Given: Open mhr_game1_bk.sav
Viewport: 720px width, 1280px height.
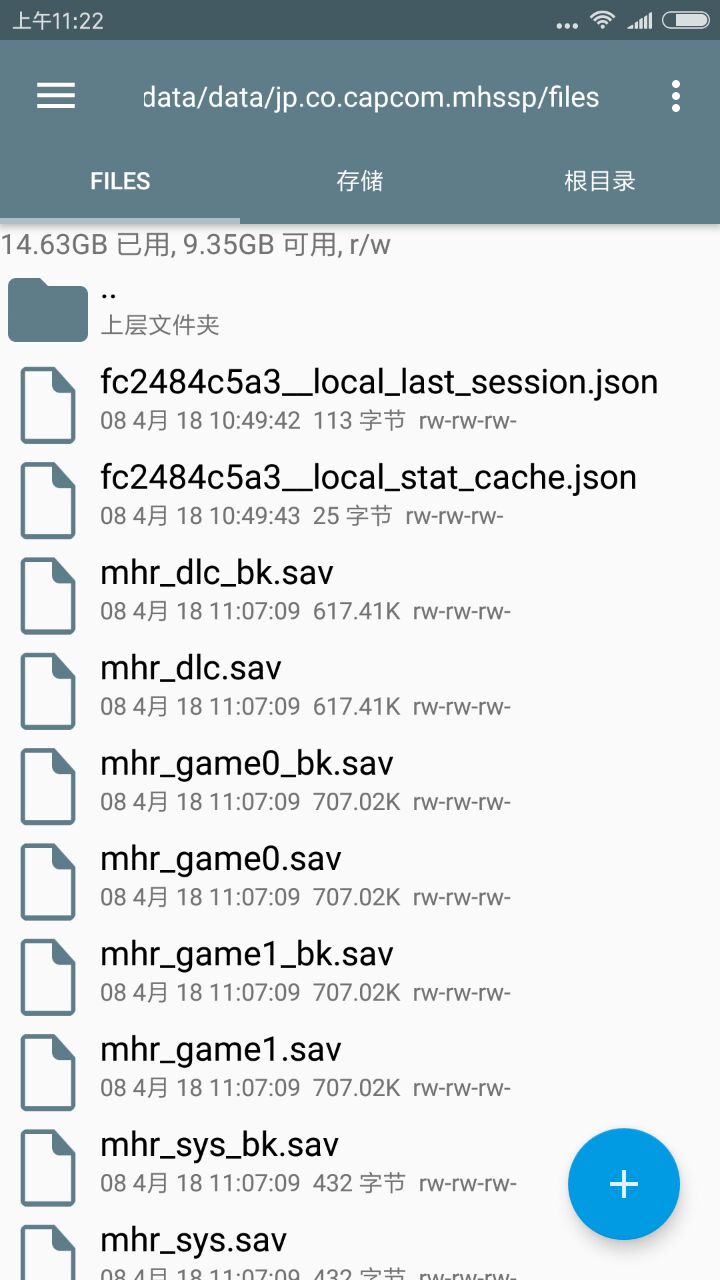Looking at the screenshot, I should pyautogui.click(x=247, y=970).
